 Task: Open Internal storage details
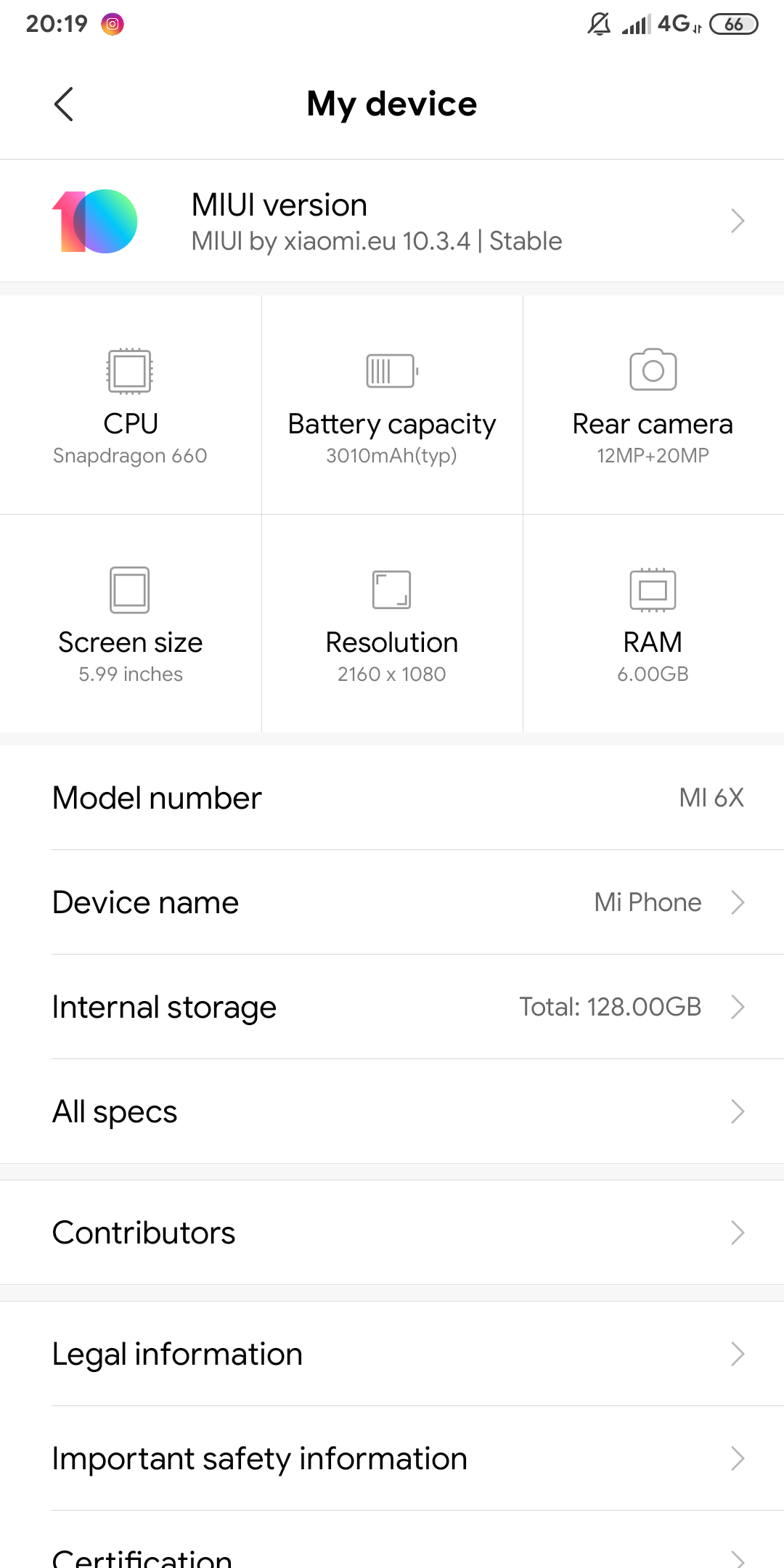click(x=392, y=1007)
